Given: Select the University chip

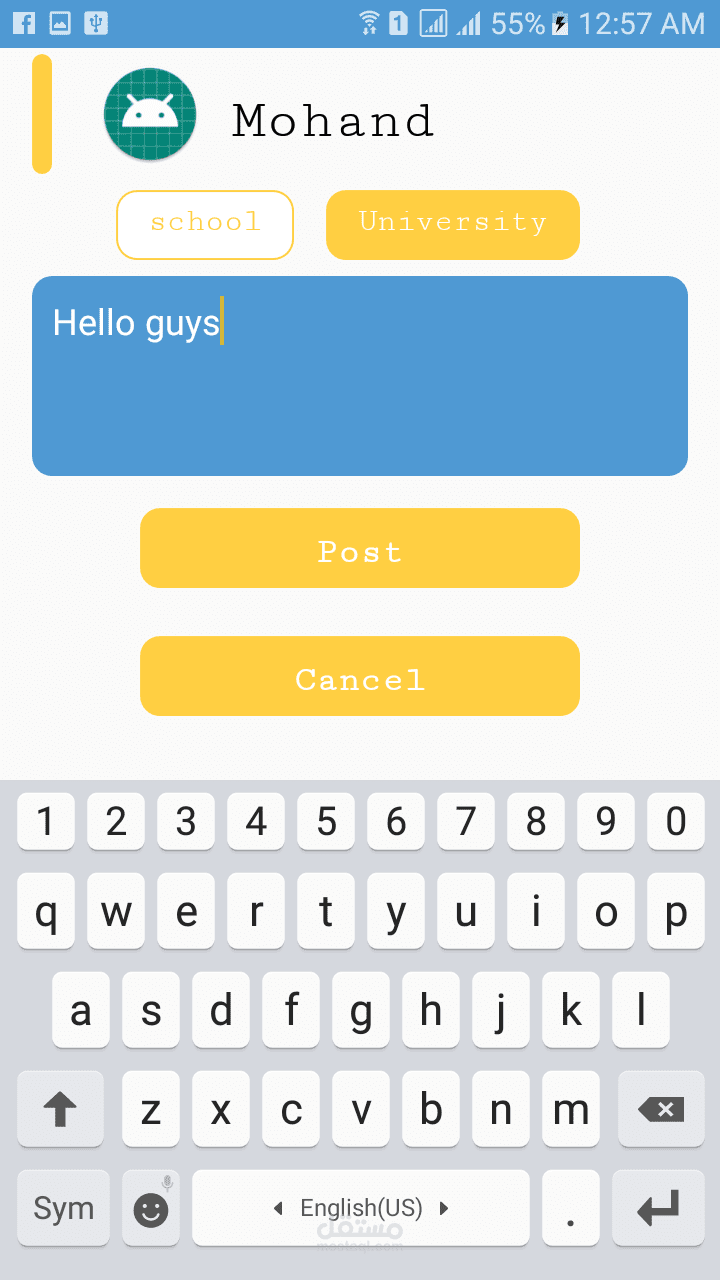Looking at the screenshot, I should 453,225.
